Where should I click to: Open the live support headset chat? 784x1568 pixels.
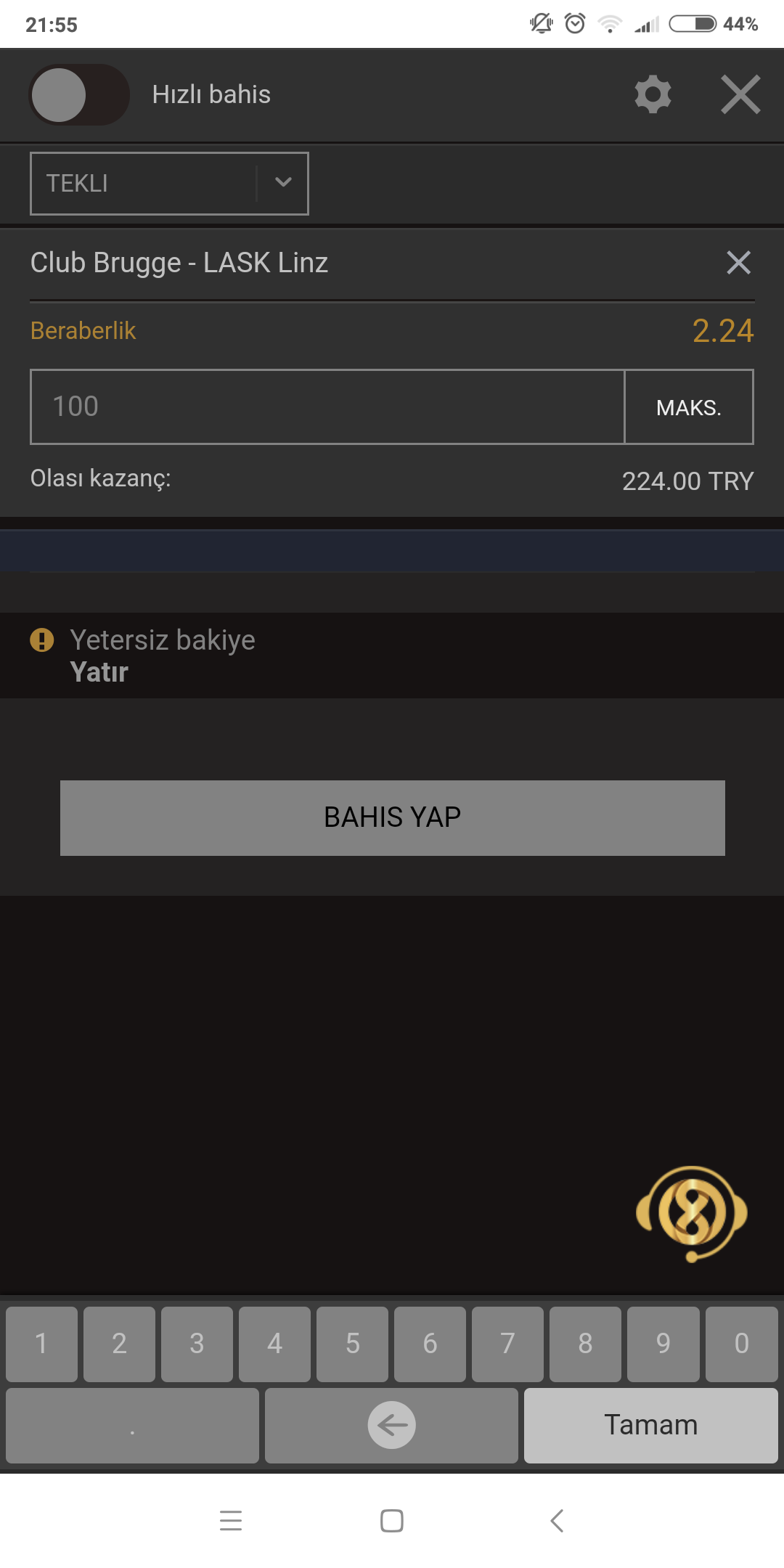692,1214
